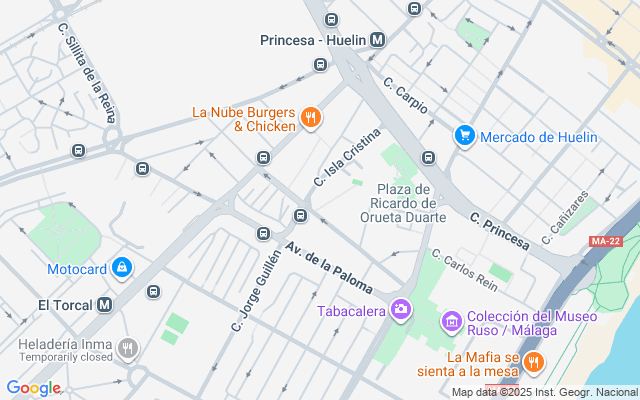Select Colección del Museo Ruso marker
Viewport: 640px width, 400px height.
tap(452, 322)
